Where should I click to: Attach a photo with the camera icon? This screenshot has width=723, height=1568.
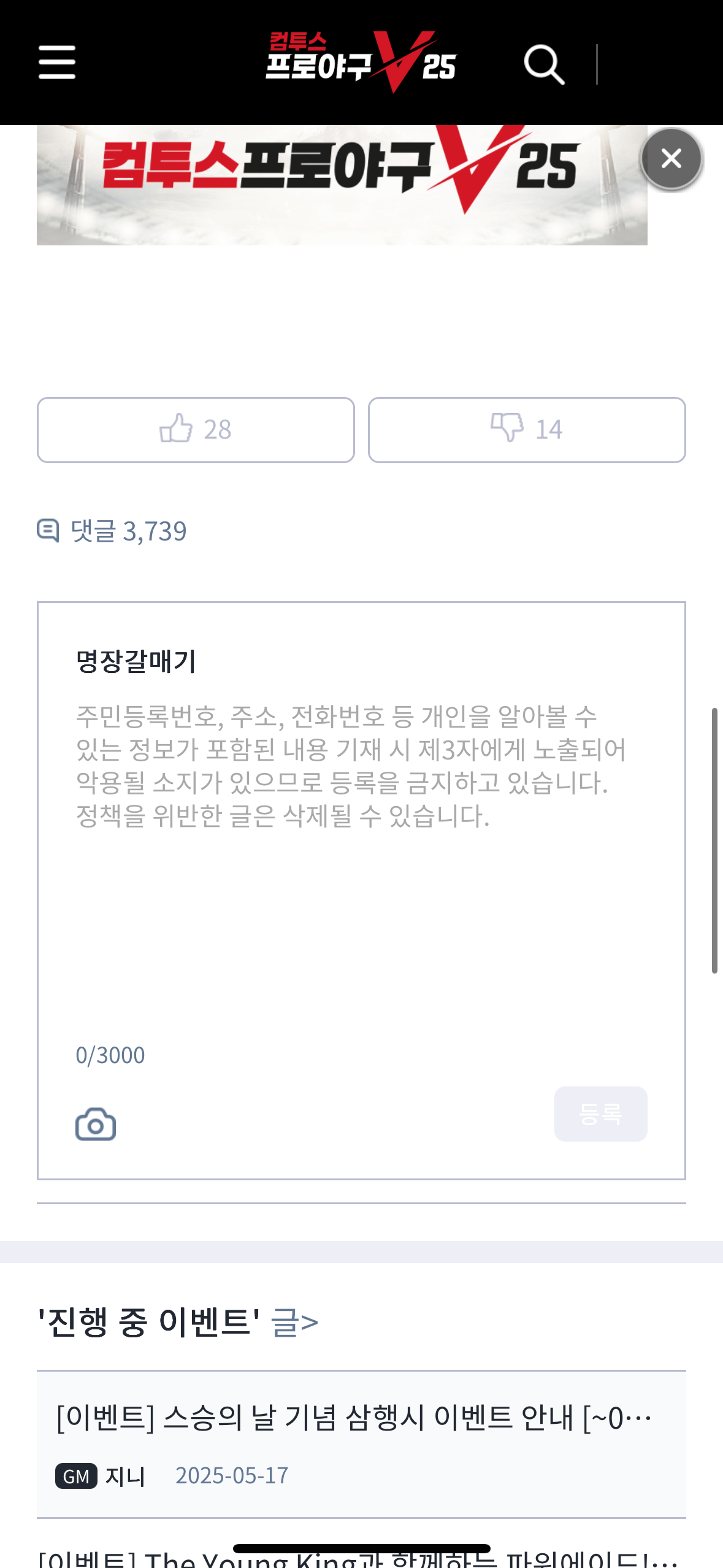pyautogui.click(x=96, y=1124)
